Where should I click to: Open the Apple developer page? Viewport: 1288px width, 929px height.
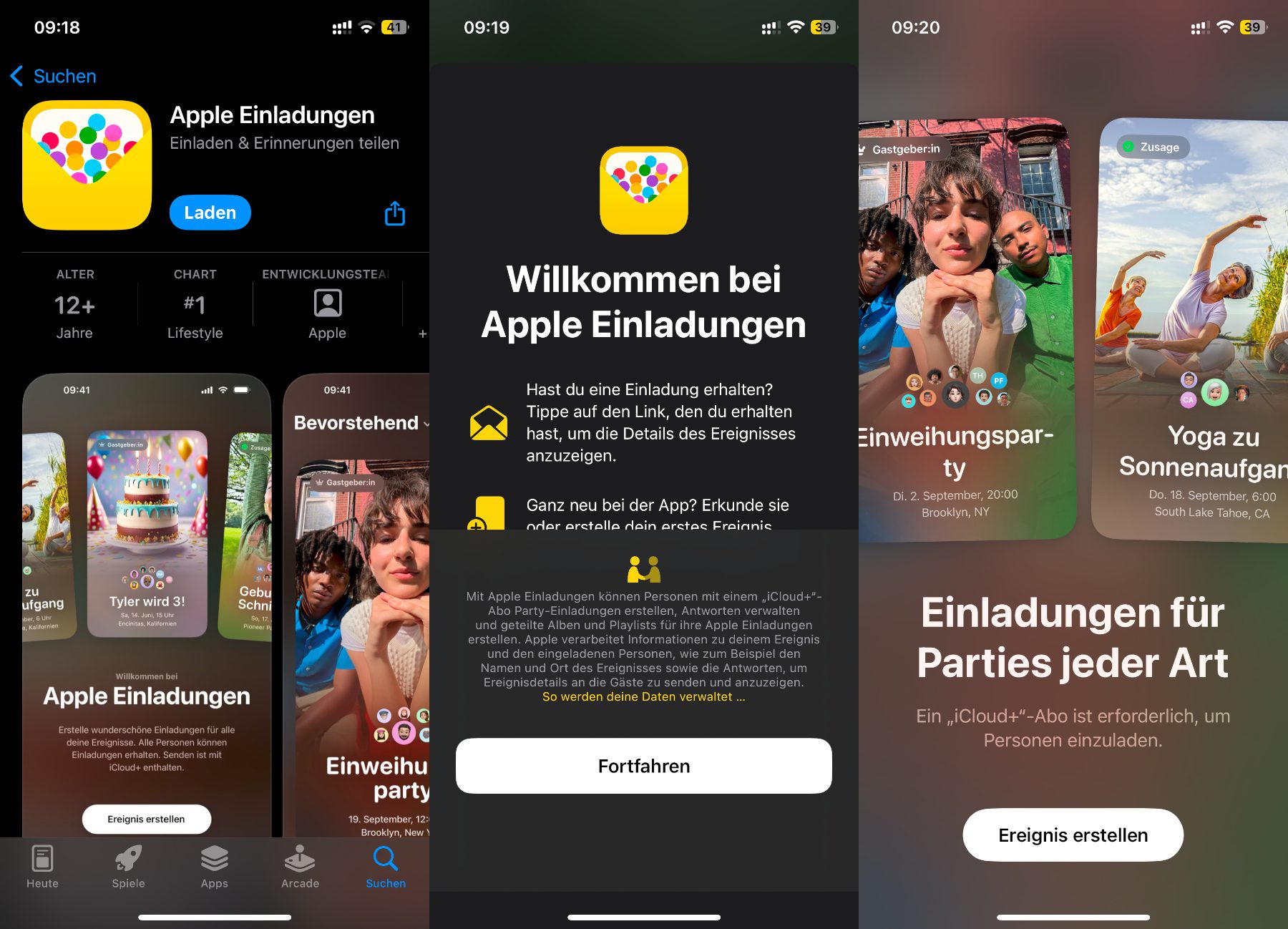328,312
